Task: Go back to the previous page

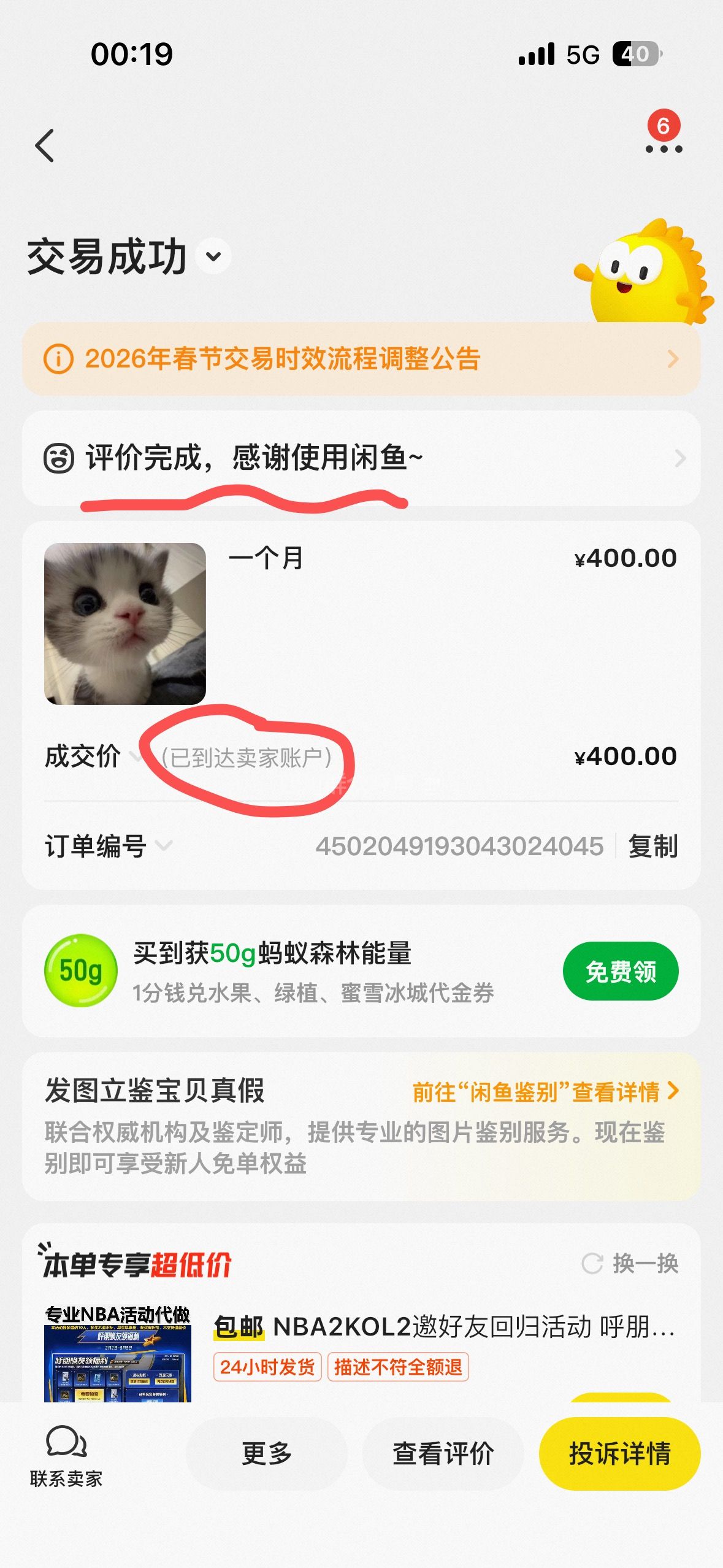Action: 45,146
